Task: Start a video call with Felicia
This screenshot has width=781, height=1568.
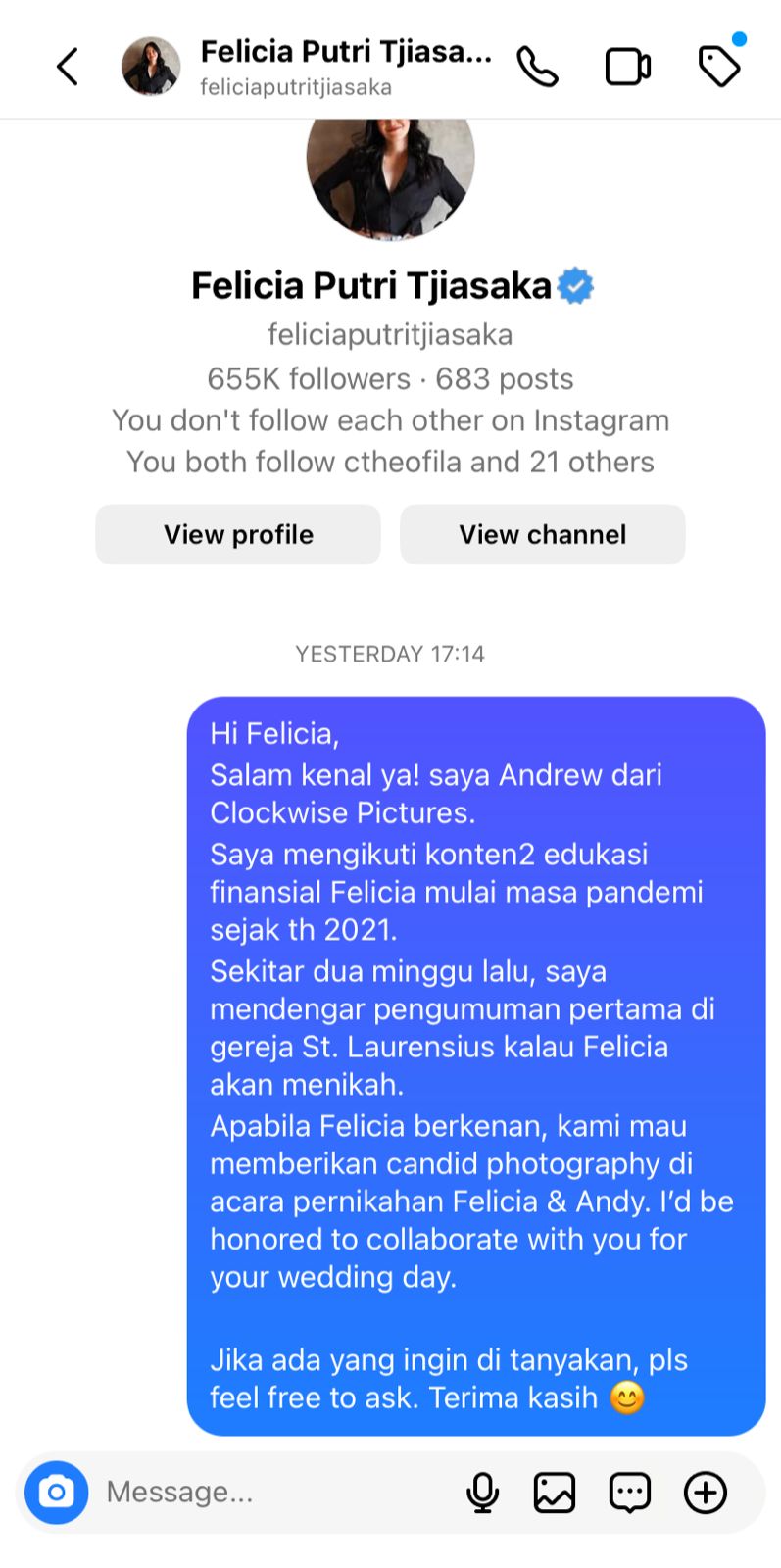Action: click(627, 68)
